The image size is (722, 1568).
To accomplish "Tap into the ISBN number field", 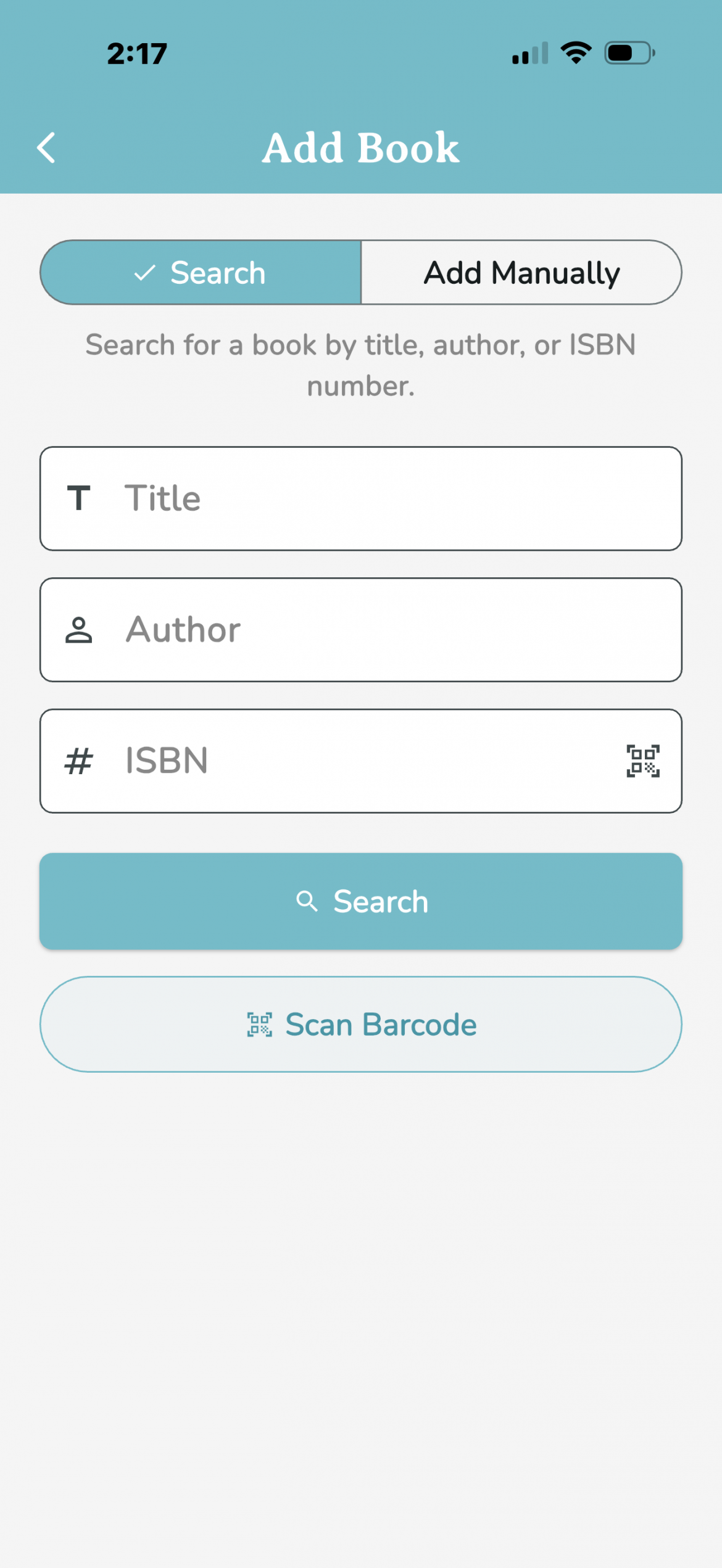I will pos(358,761).
